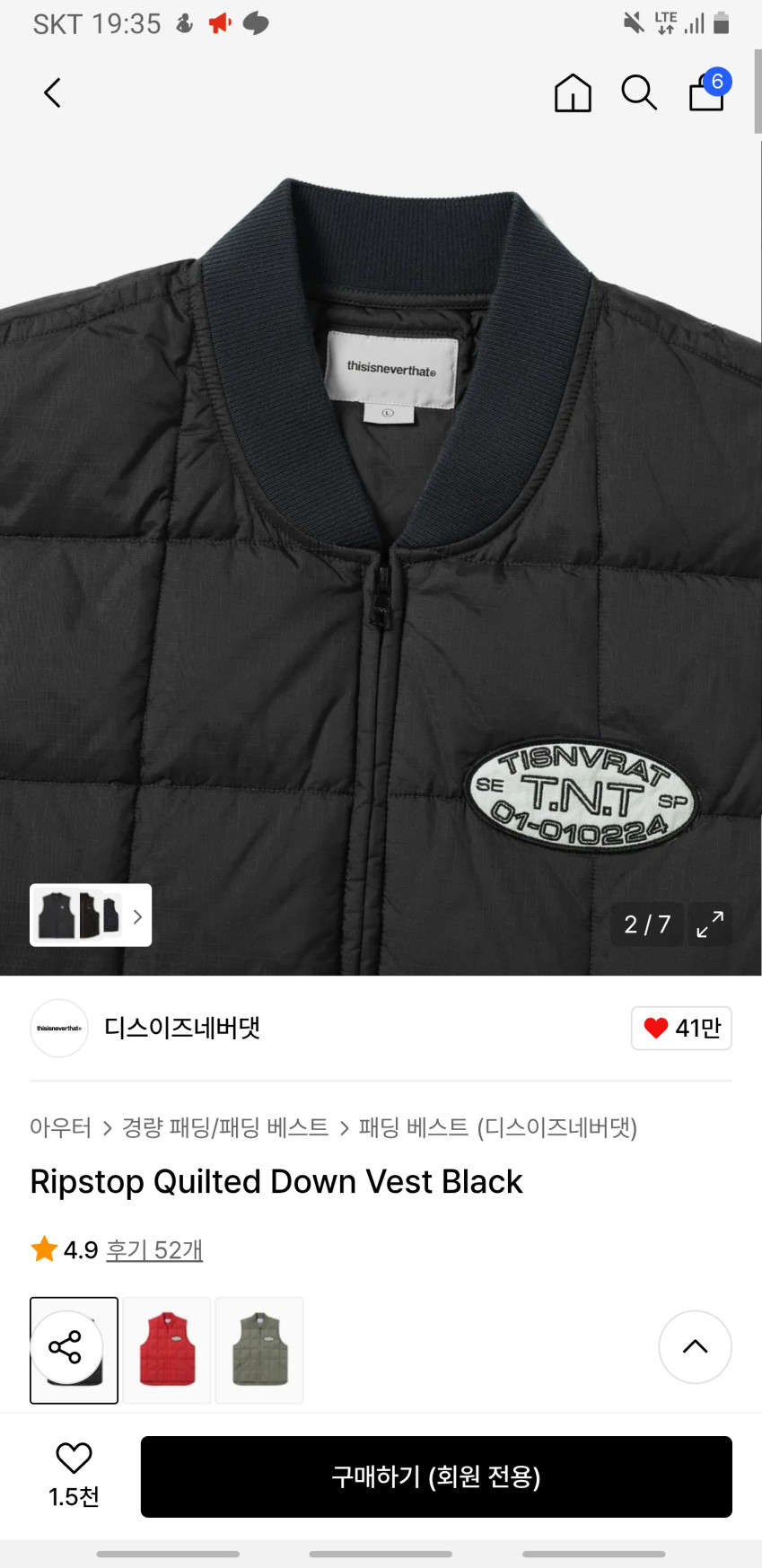
Task: Add product to wishlist with 1.5천 heart
Action: click(x=74, y=1474)
